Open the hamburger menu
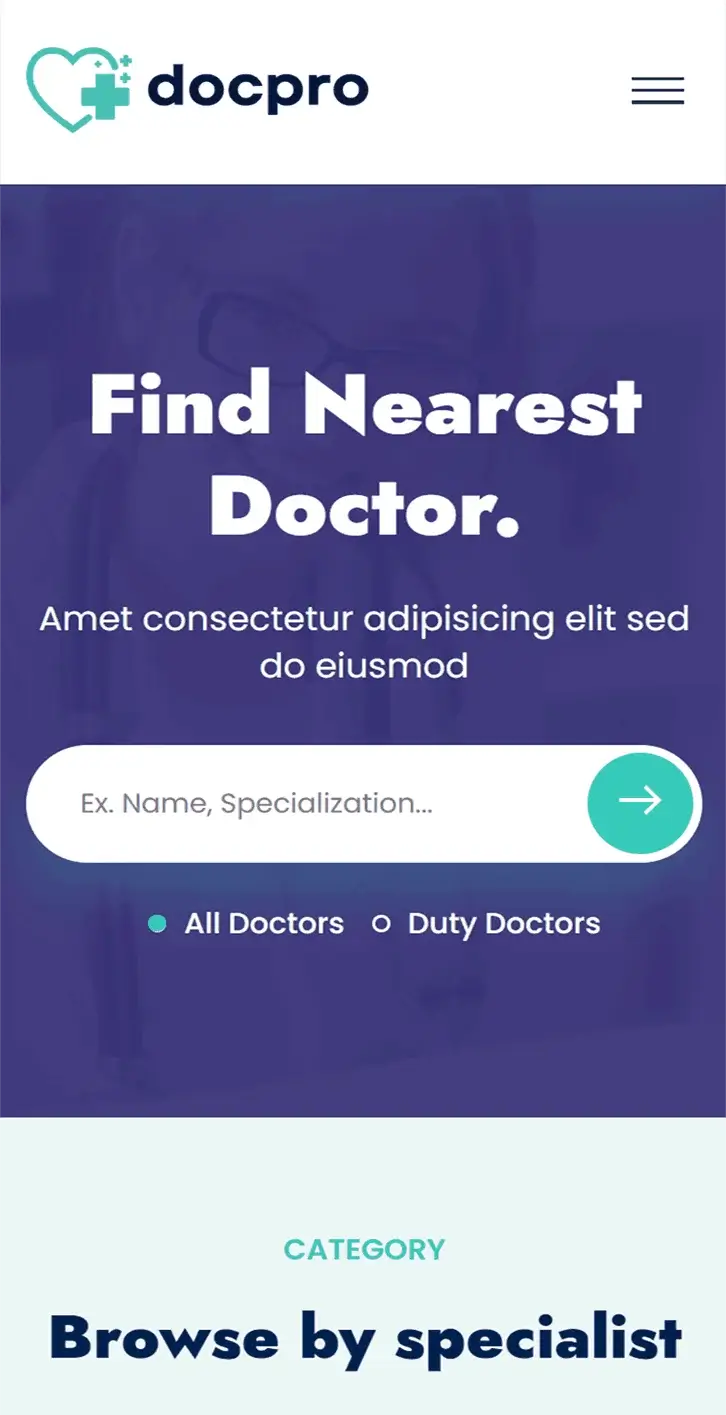Image resolution: width=726 pixels, height=1415 pixels. click(657, 91)
